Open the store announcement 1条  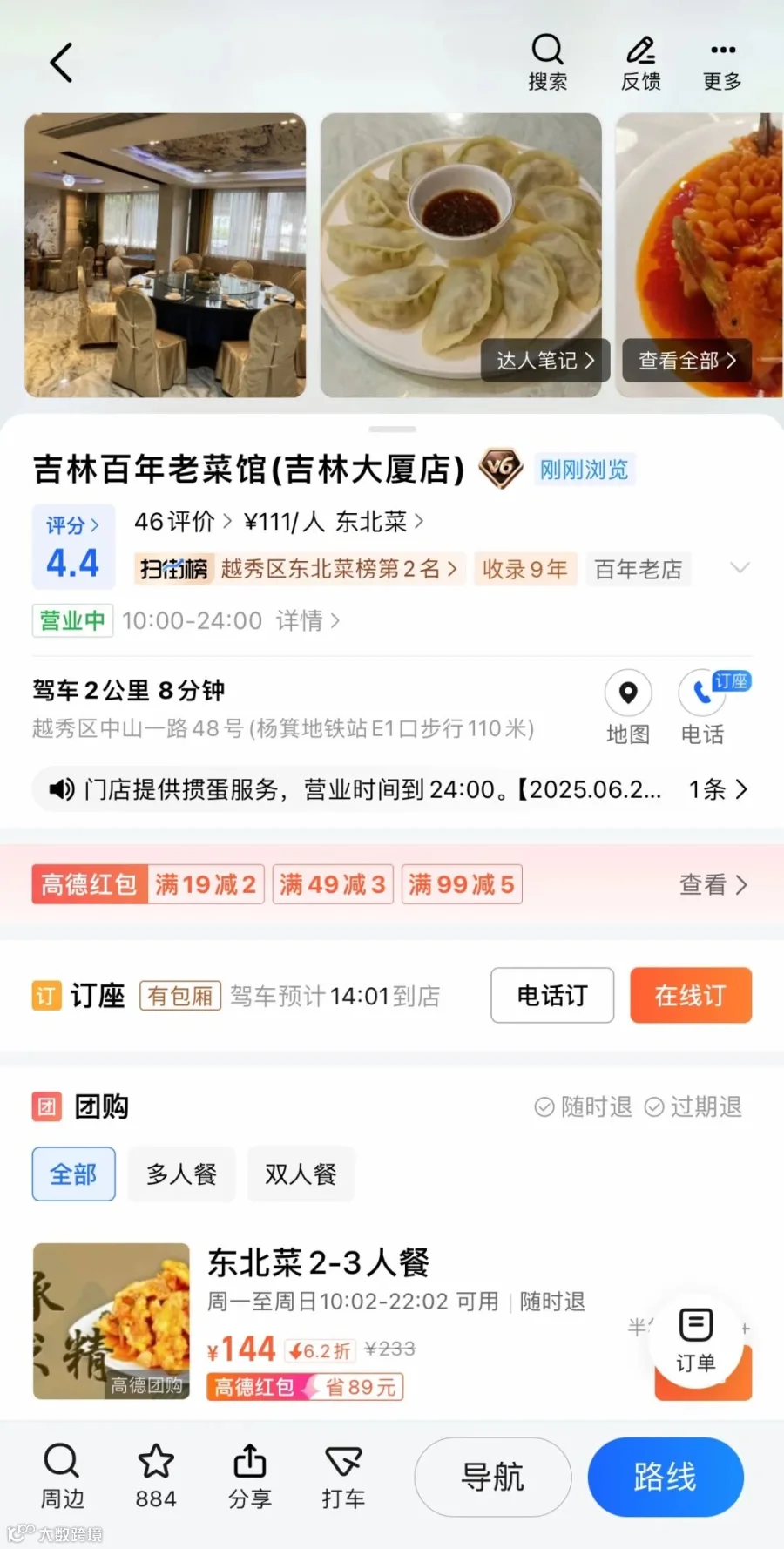pyautogui.click(x=718, y=789)
